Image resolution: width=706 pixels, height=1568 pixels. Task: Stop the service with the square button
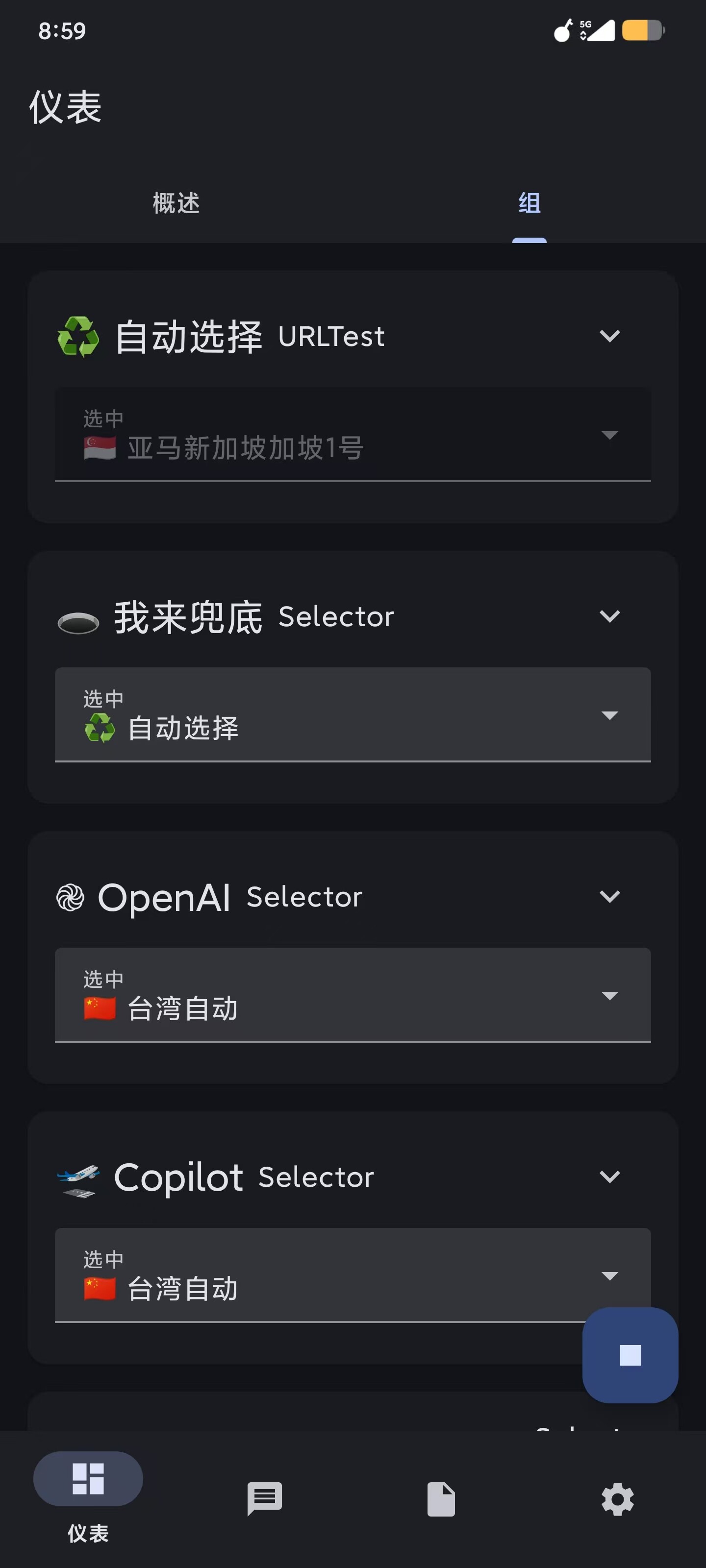pos(630,1355)
